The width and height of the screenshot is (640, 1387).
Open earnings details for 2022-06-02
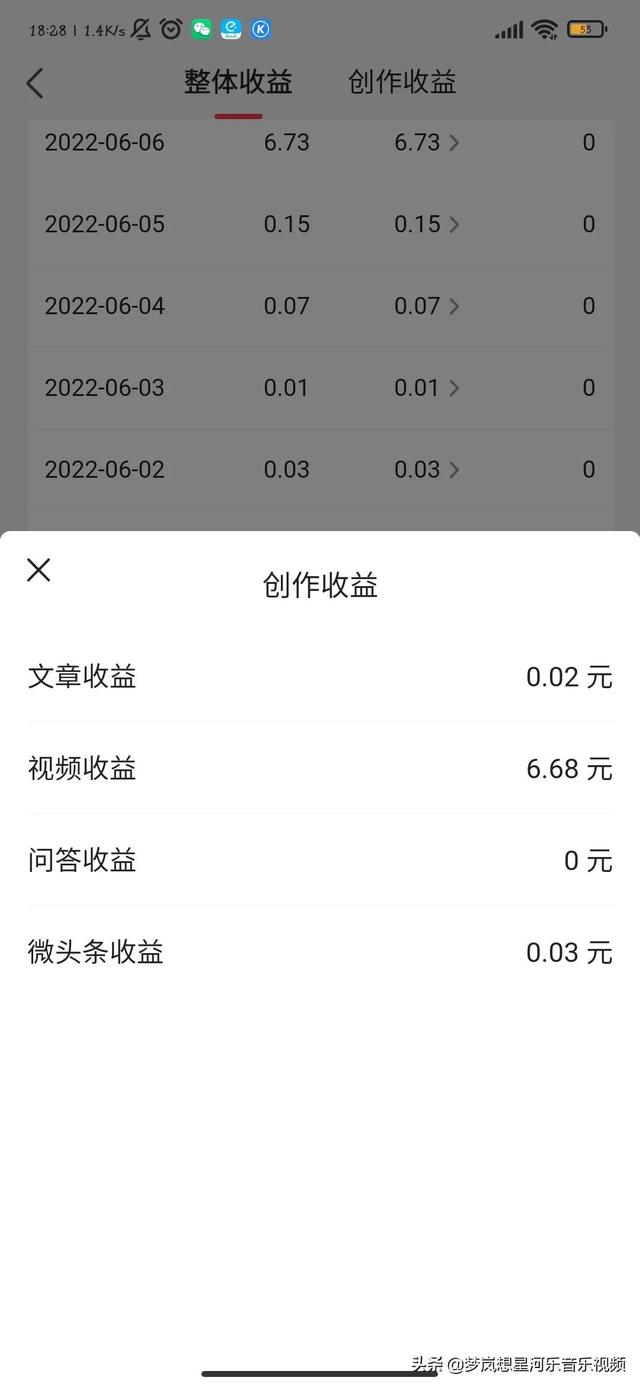[427, 470]
